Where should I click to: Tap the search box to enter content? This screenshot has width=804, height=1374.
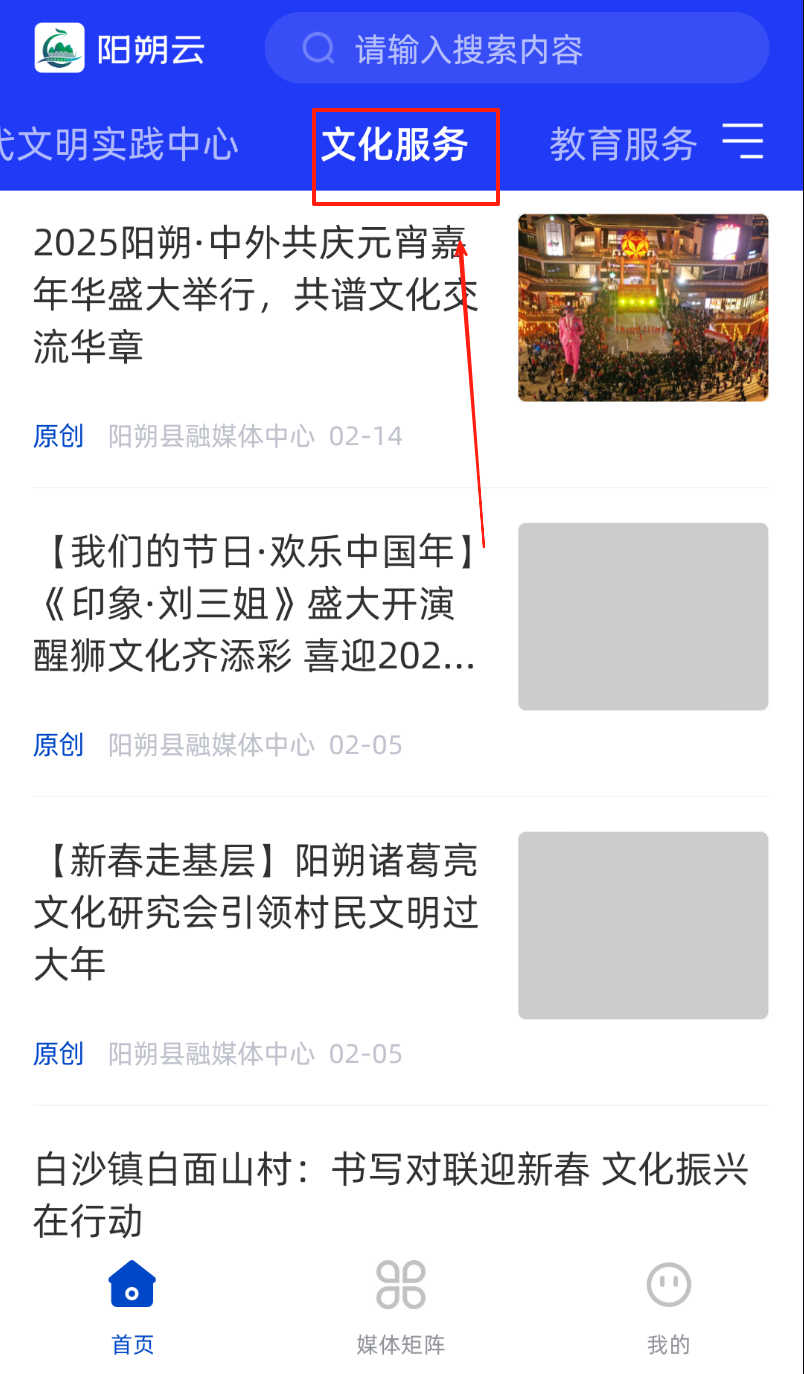(515, 49)
